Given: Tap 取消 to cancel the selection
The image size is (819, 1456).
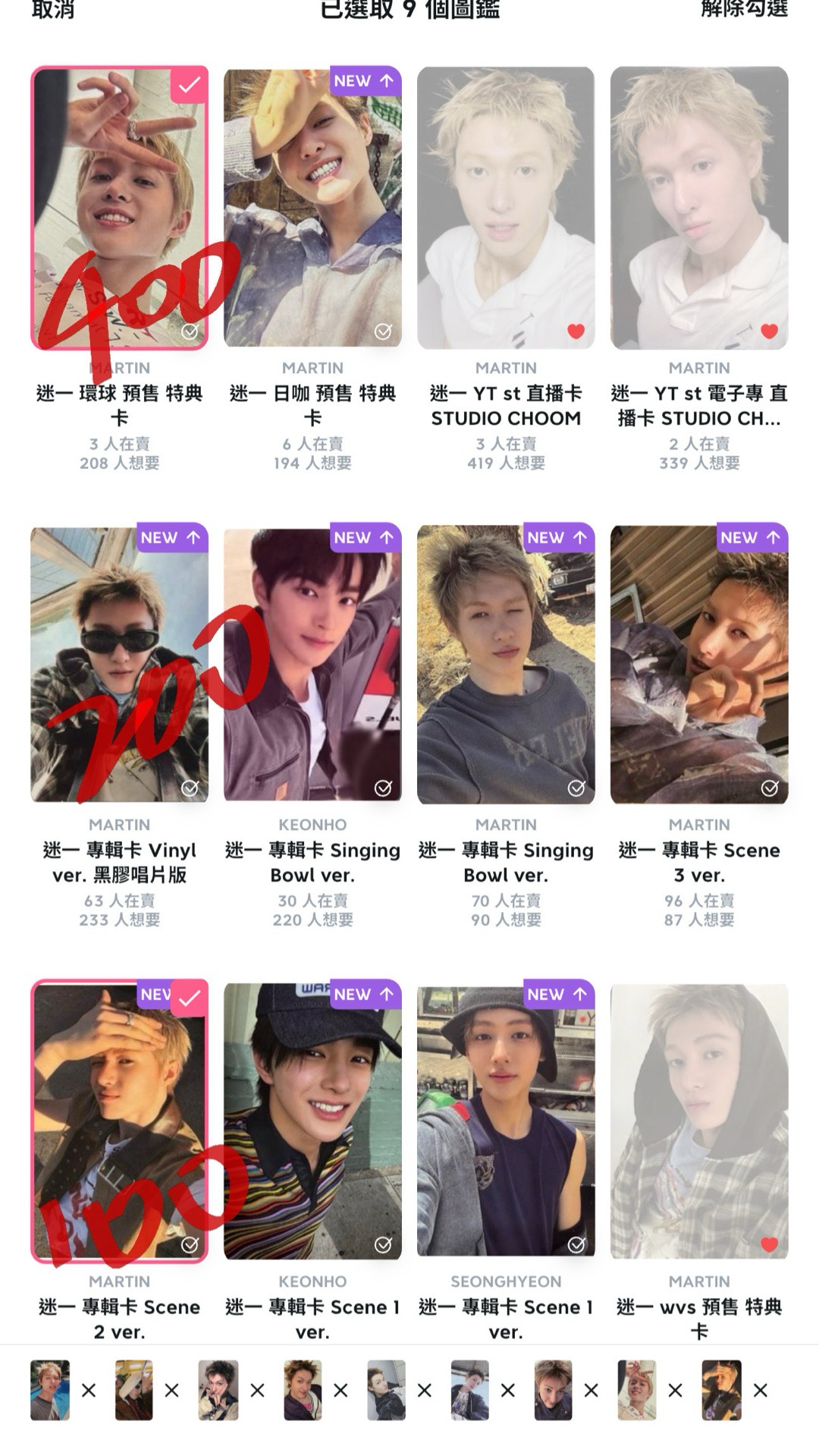Looking at the screenshot, I should pyautogui.click(x=53, y=11).
